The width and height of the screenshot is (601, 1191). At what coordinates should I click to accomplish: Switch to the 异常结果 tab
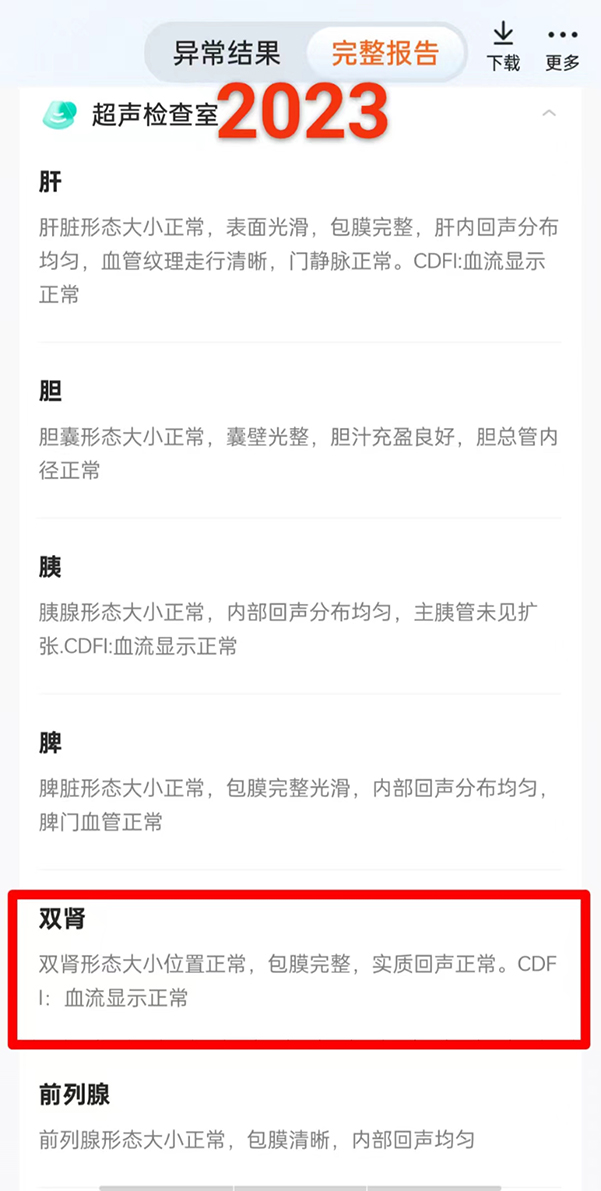[227, 53]
